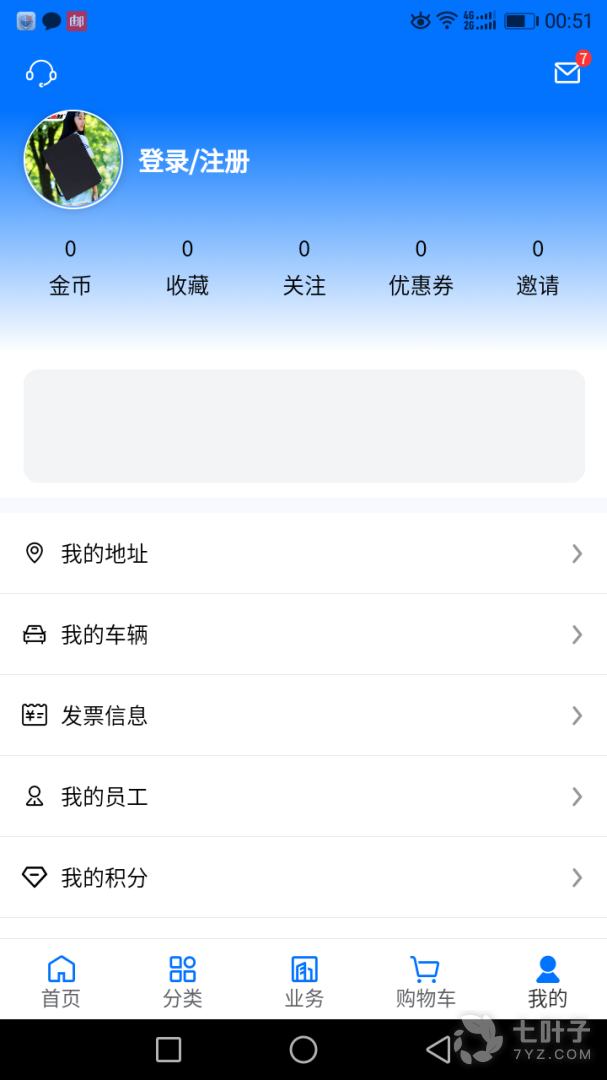This screenshot has height=1080, width=607.
Task: Tap the profile avatar picture
Action: coord(73,160)
